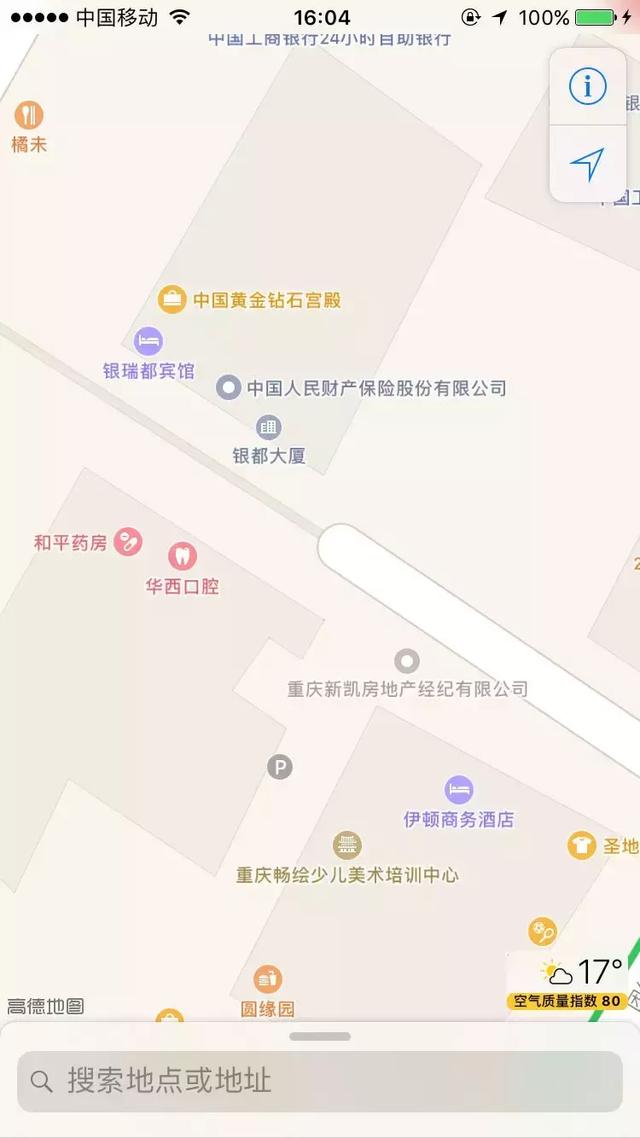Tap the 银都大厦 building pin
The width and height of the screenshot is (640, 1138).
(268, 428)
